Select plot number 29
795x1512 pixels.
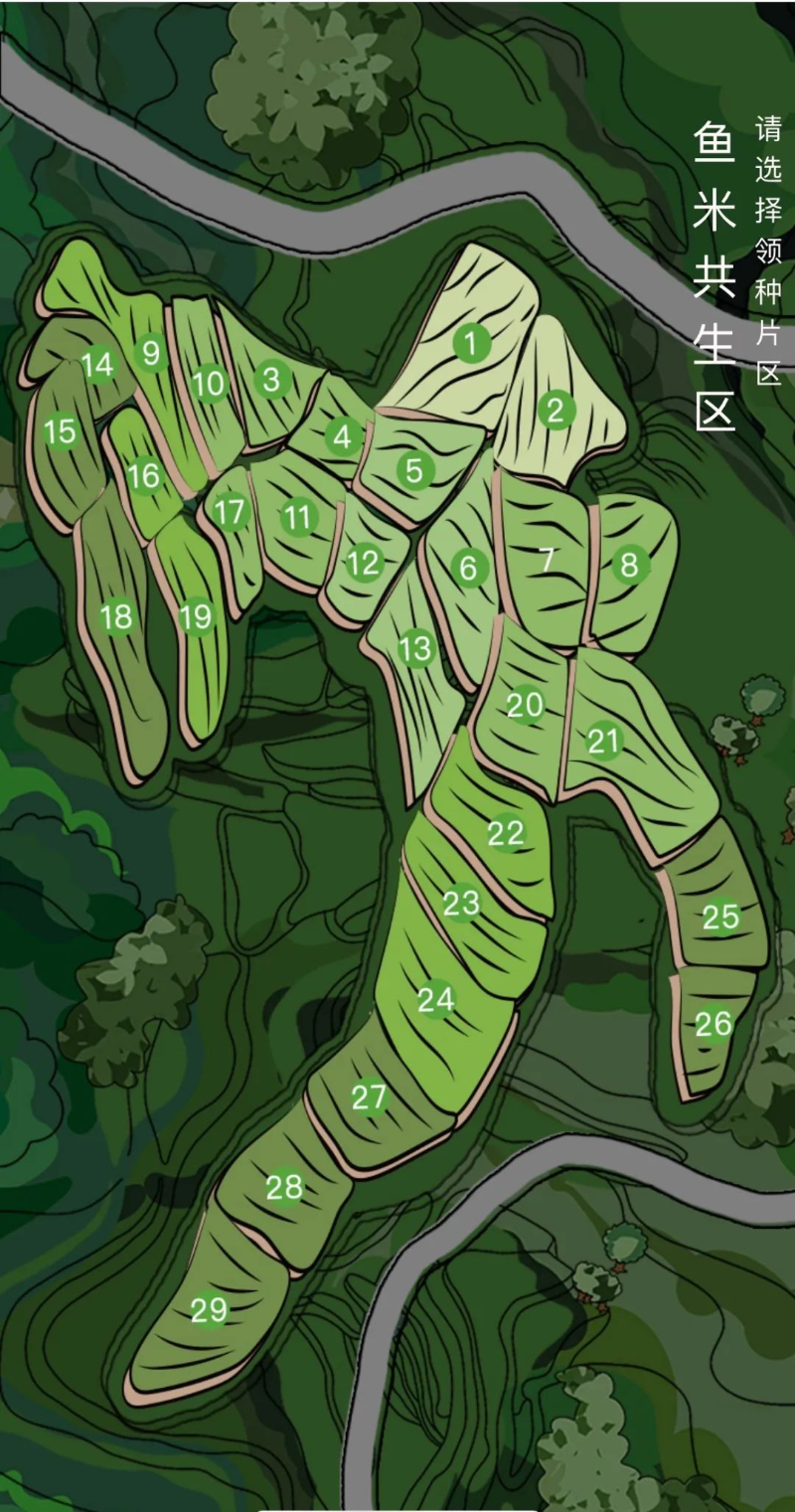[209, 1310]
